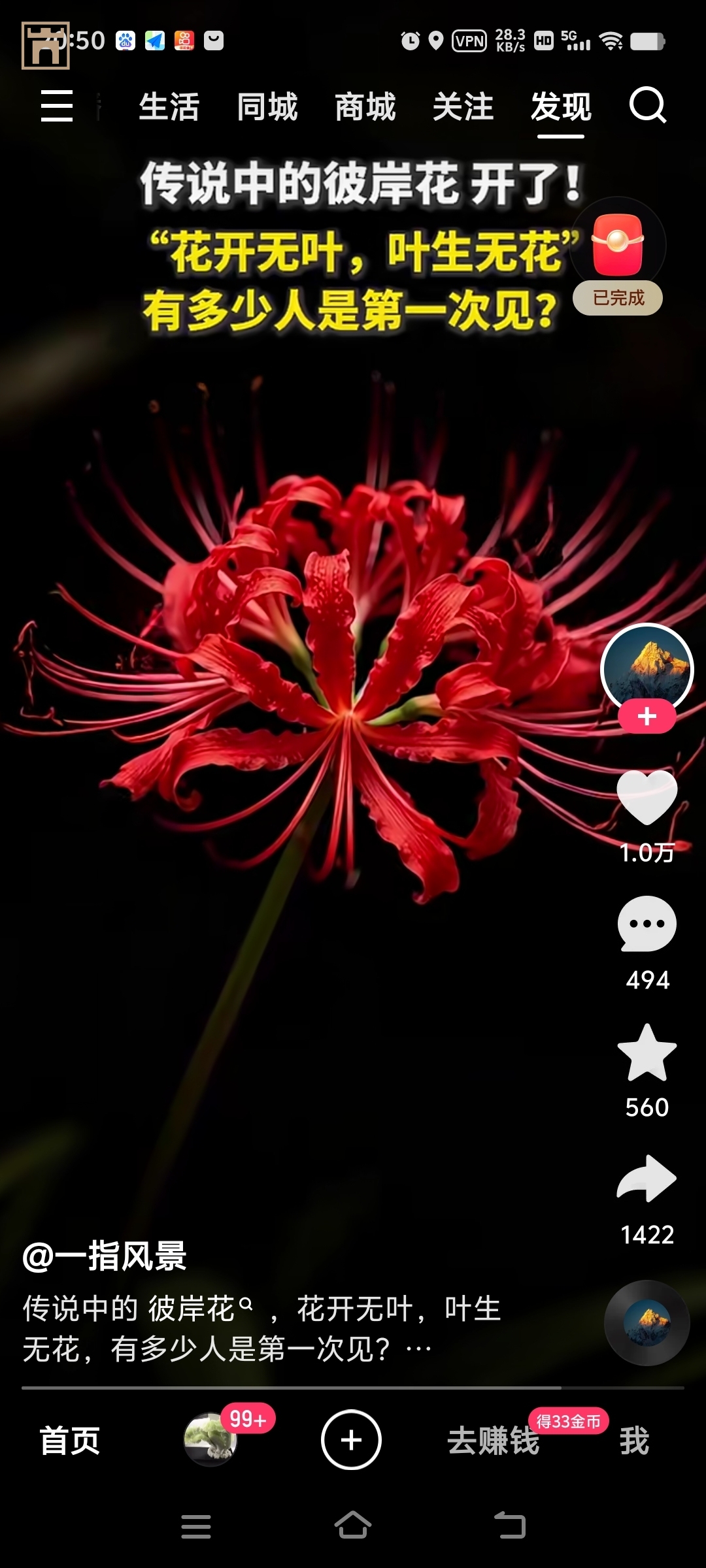
Task: Open the 去赚钱 earn coins tab
Action: coord(494,1441)
